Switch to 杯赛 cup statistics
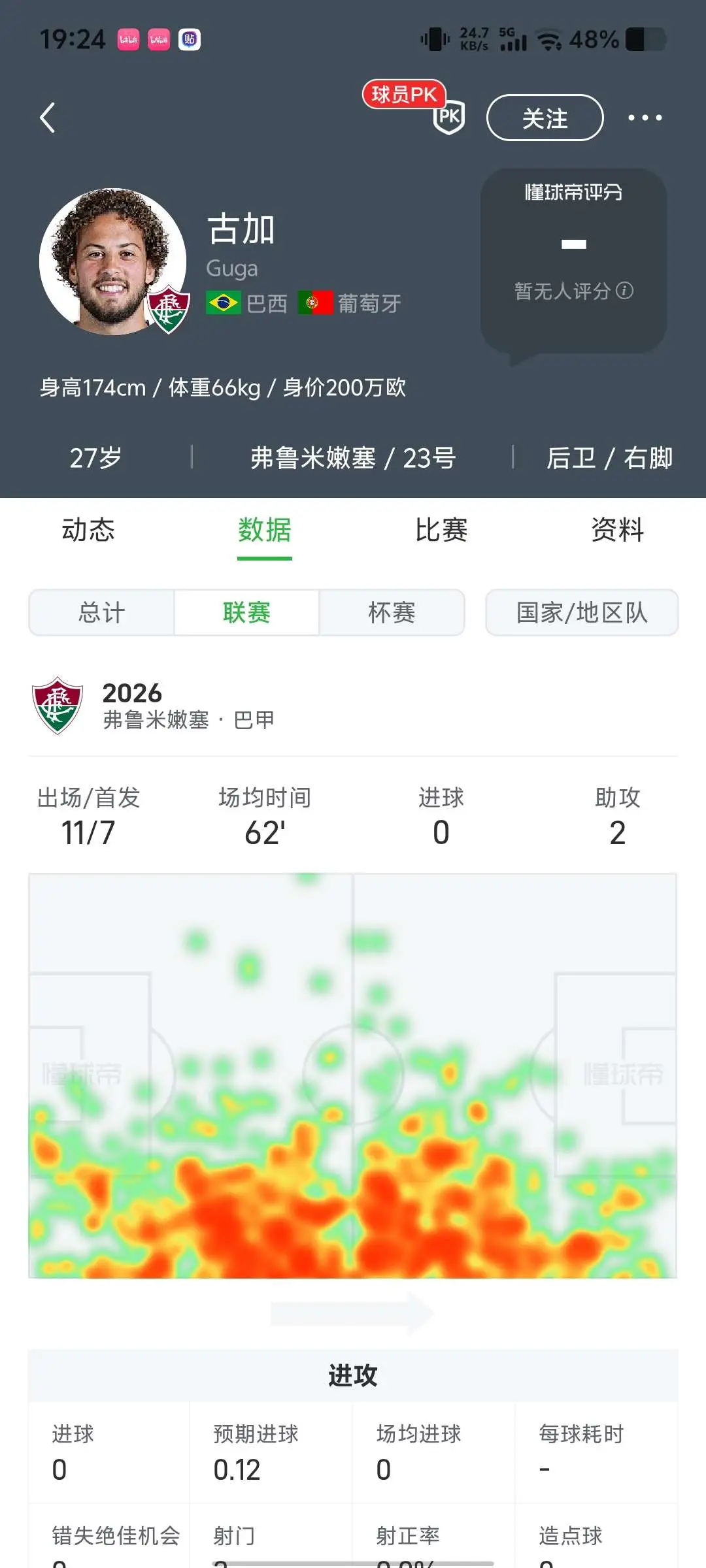The image size is (706, 1568). point(392,612)
